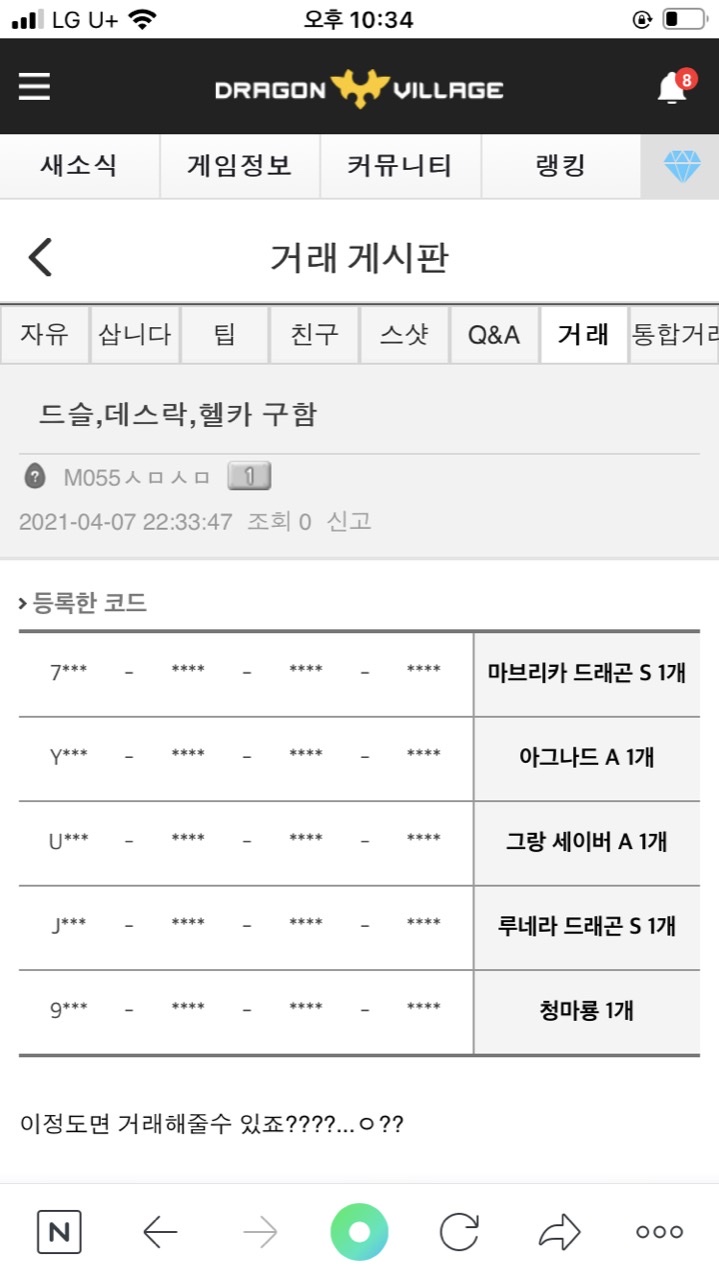
Task: Select the 통합거래 board tab
Action: point(674,334)
